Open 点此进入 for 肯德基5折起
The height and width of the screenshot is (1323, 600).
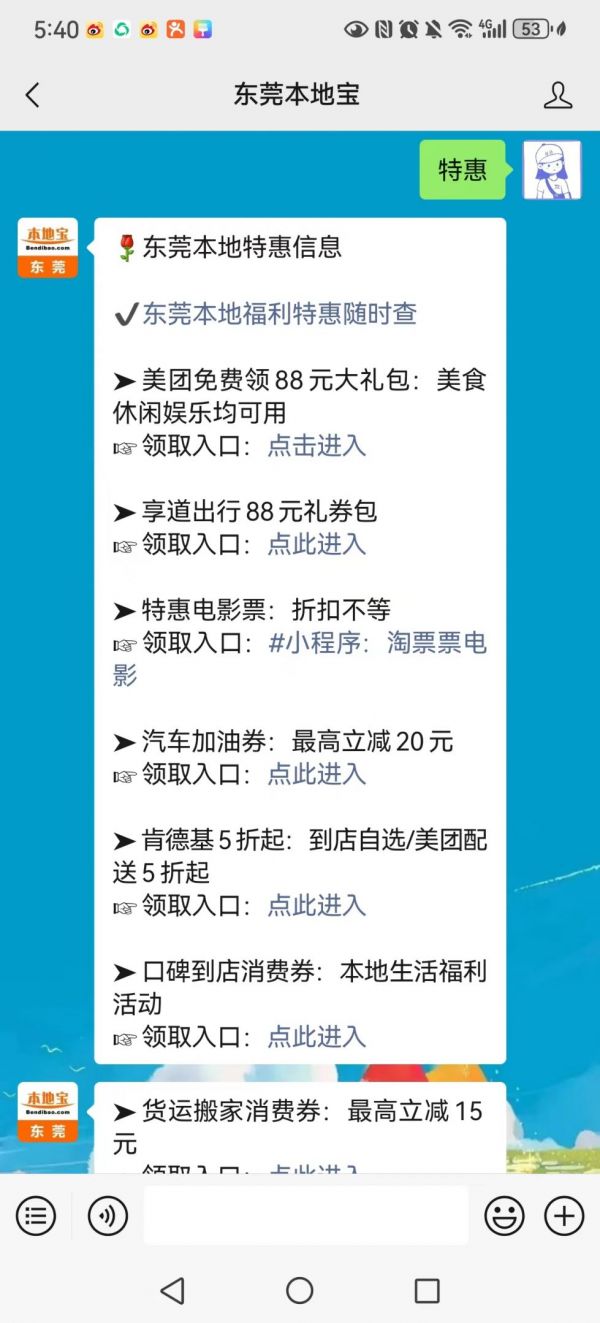pyautogui.click(x=316, y=905)
